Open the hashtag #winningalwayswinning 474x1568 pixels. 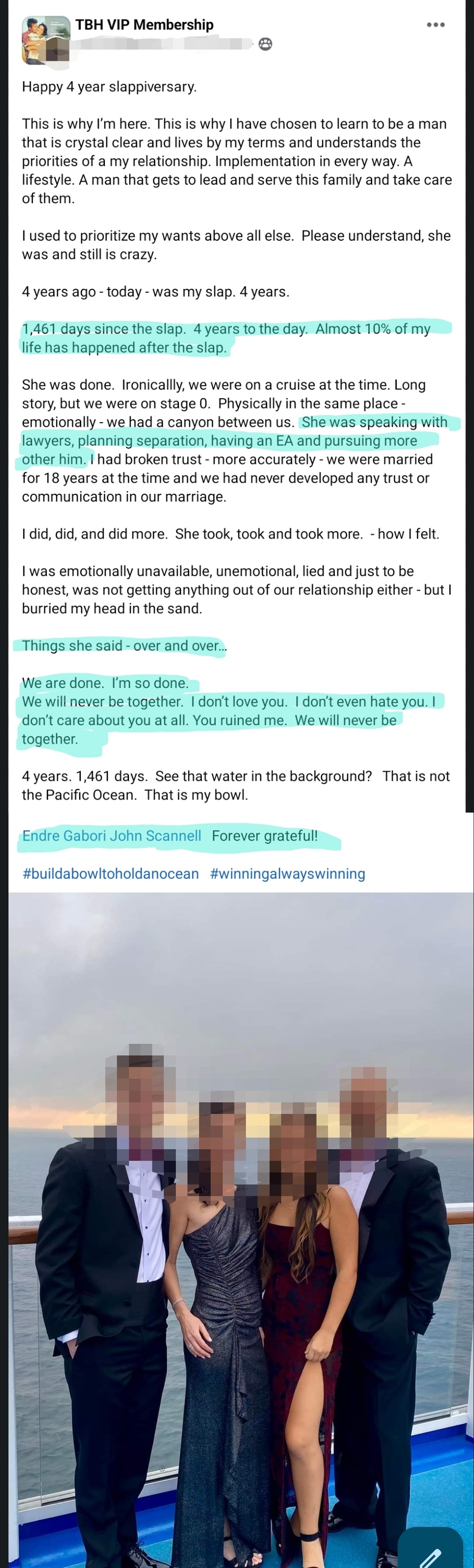point(287,873)
